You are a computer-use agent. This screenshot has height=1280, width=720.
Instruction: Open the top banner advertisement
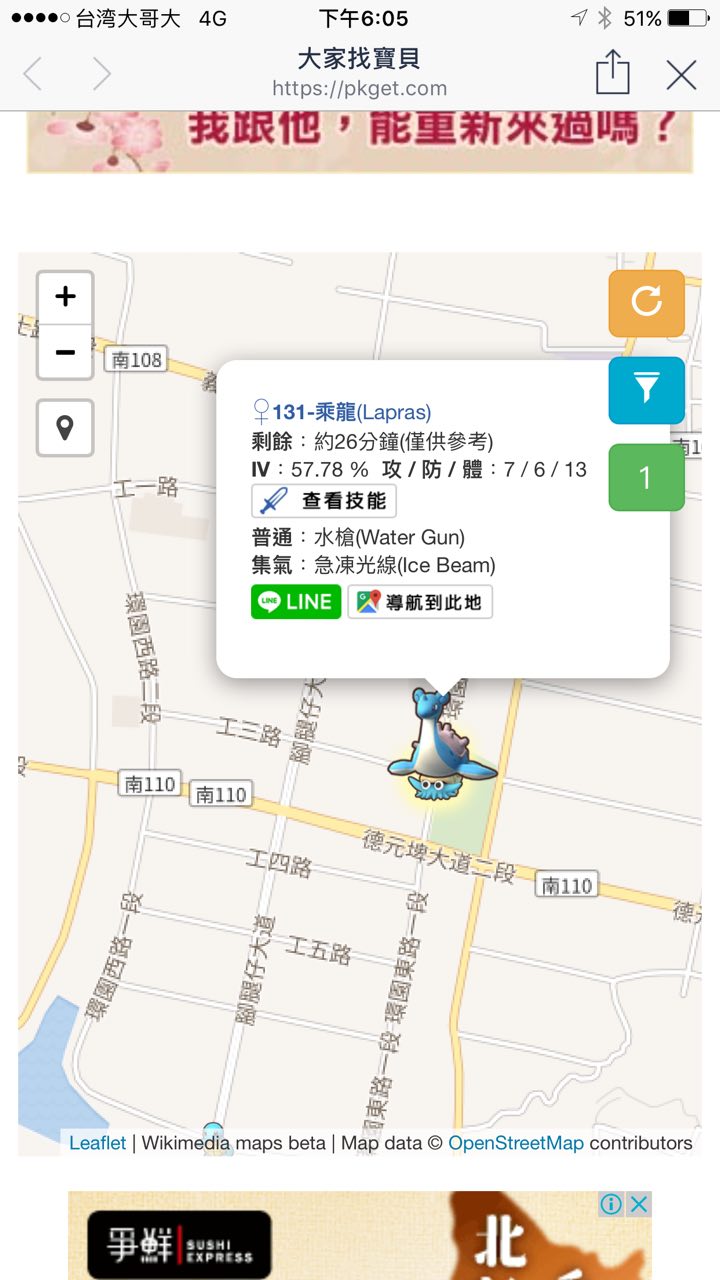tap(360, 140)
